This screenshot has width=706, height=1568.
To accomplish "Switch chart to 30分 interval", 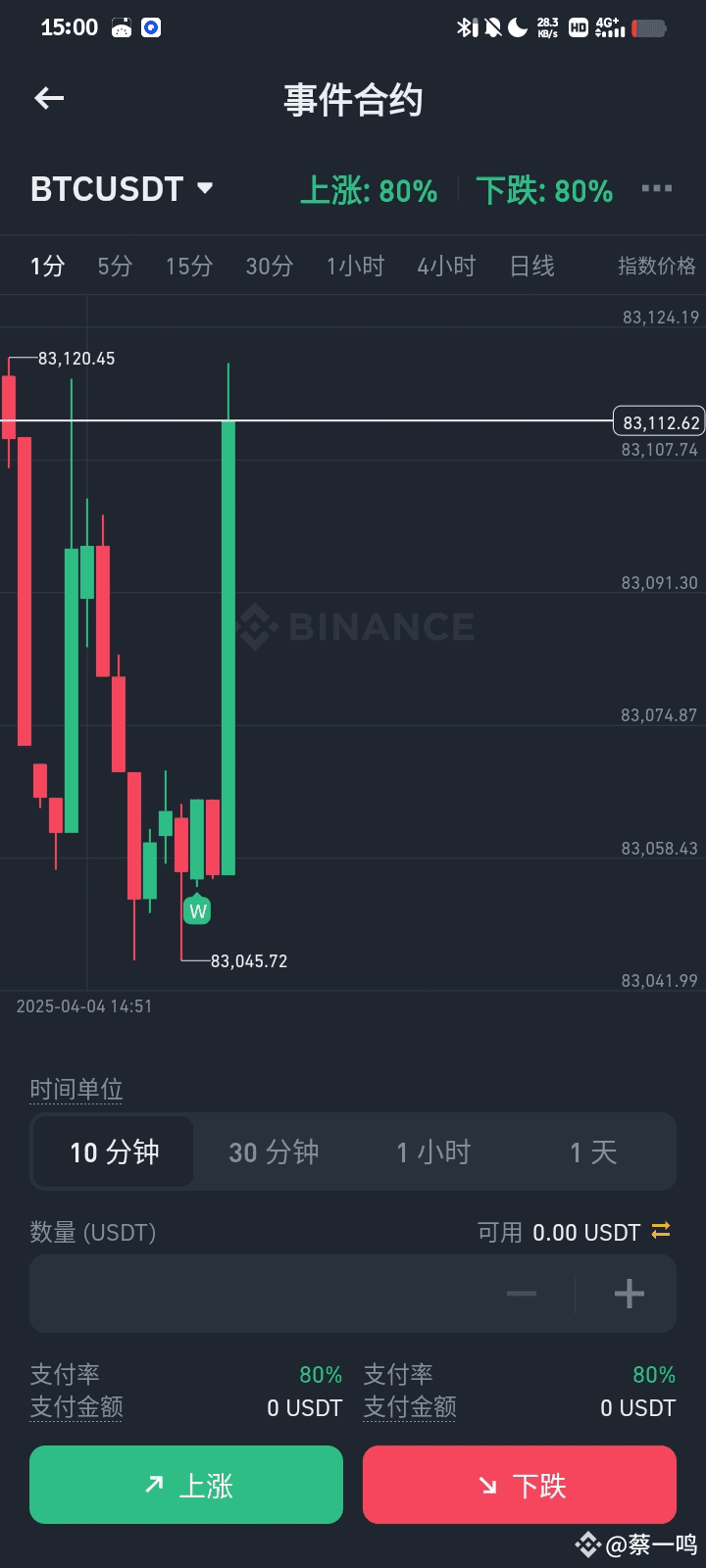I will pyautogui.click(x=270, y=266).
